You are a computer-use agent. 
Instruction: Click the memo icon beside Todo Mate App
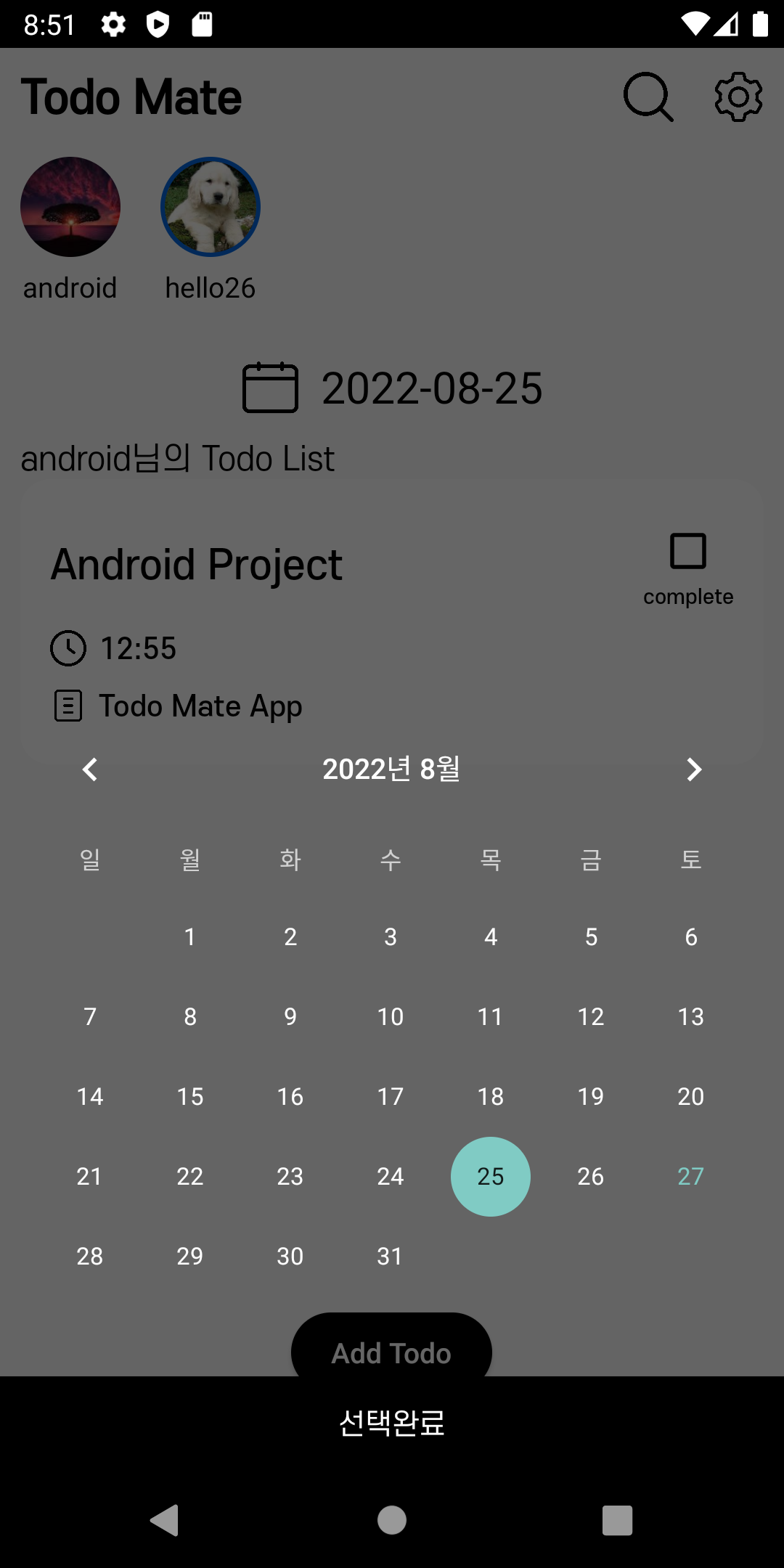click(x=68, y=706)
